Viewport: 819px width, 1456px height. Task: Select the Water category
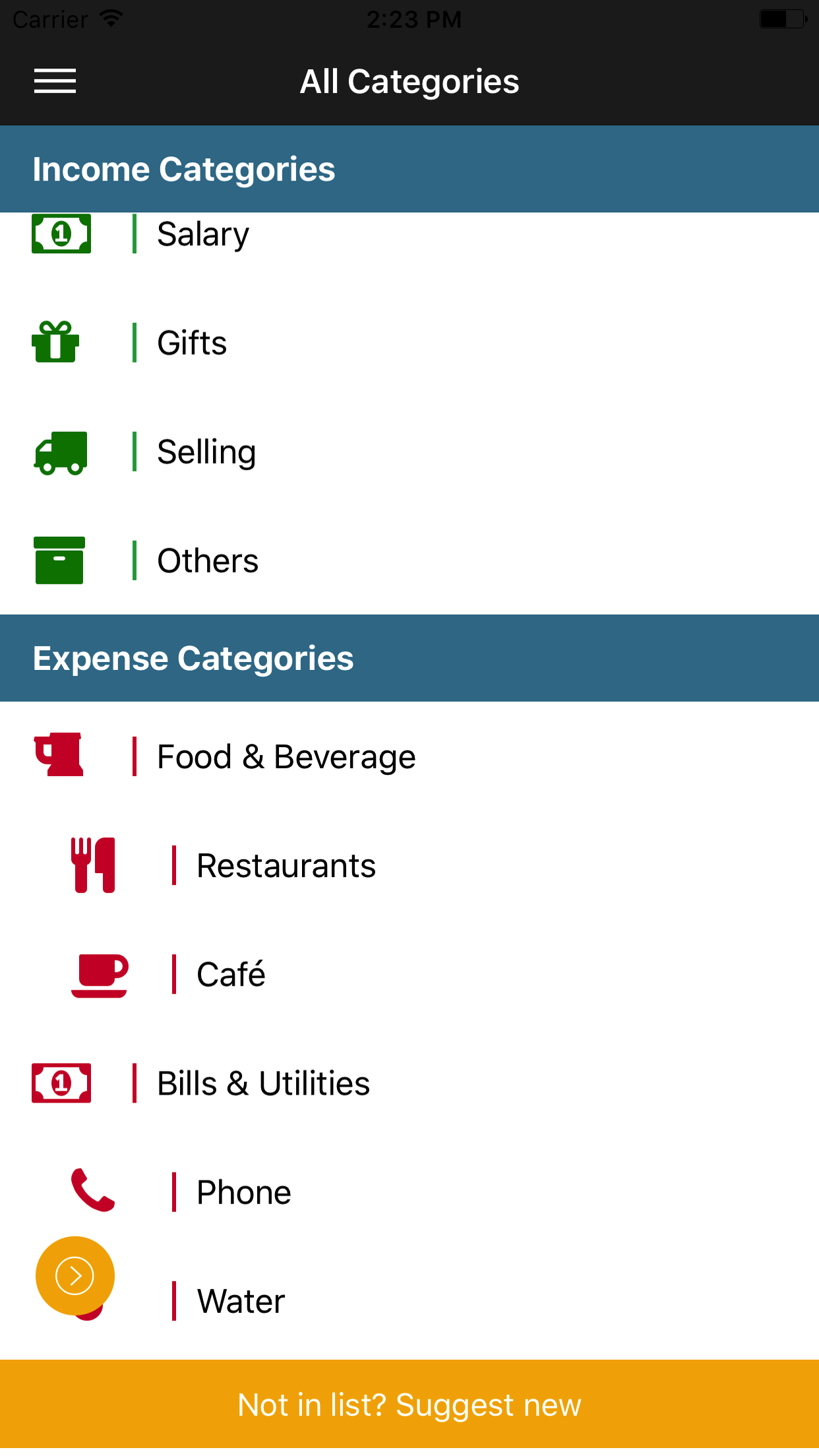[240, 1300]
